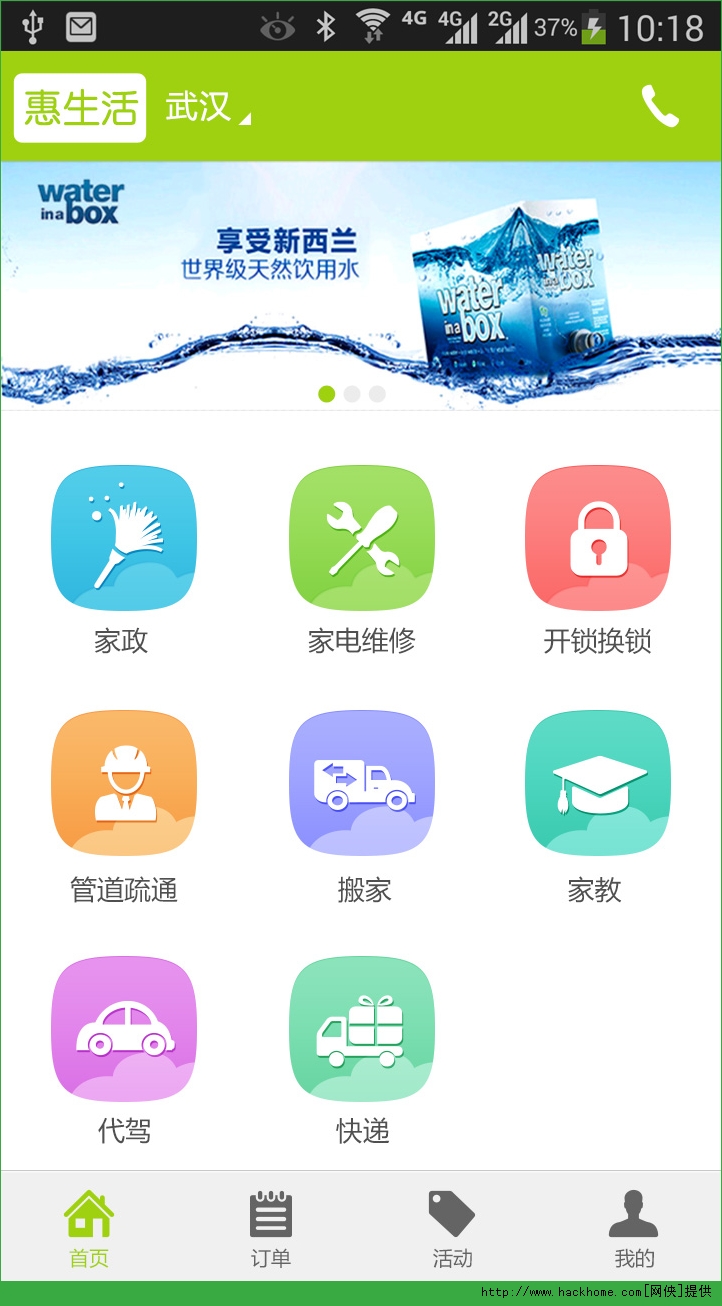The width and height of the screenshot is (722, 1306).
Task: Switch to the 订单 orders tab
Action: tap(270, 1229)
